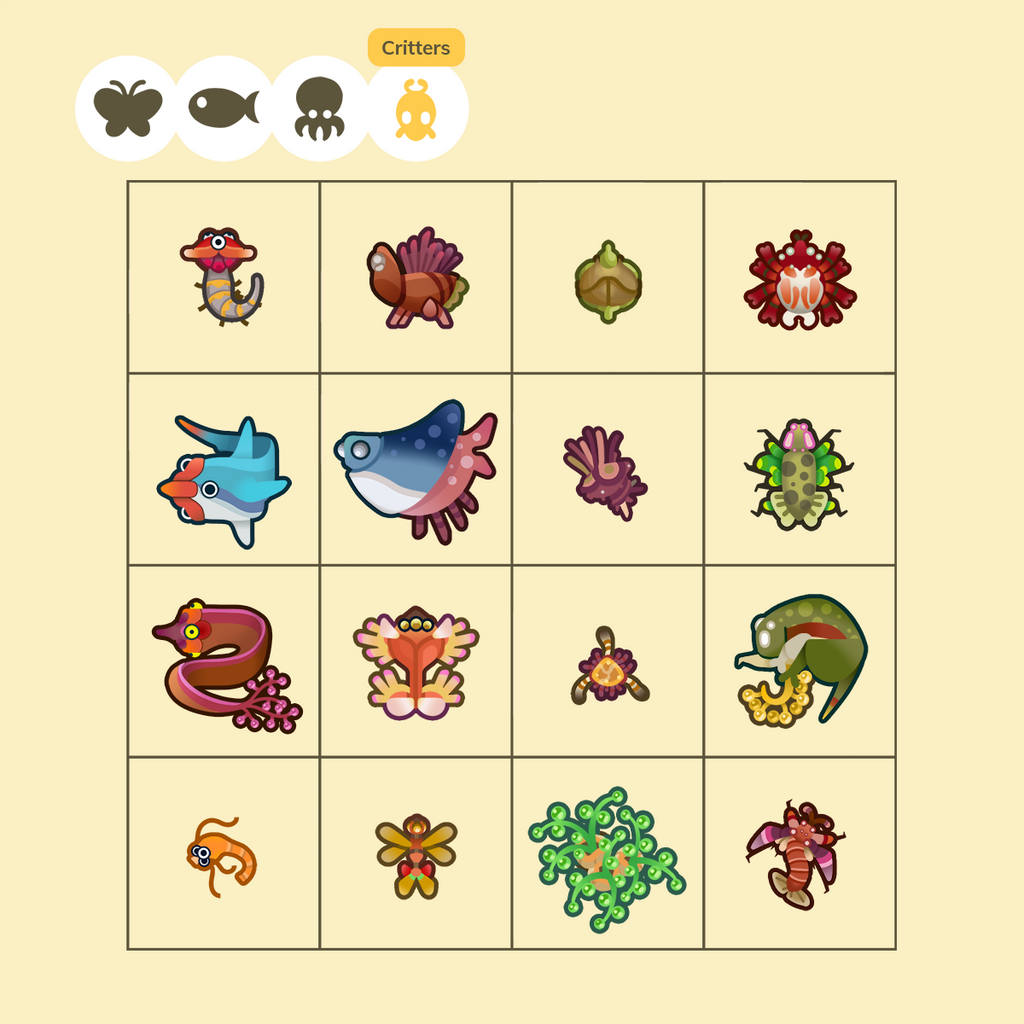This screenshot has height=1024, width=1024.
Task: Open the orange coral-armed critter tile
Action: pos(415,661)
